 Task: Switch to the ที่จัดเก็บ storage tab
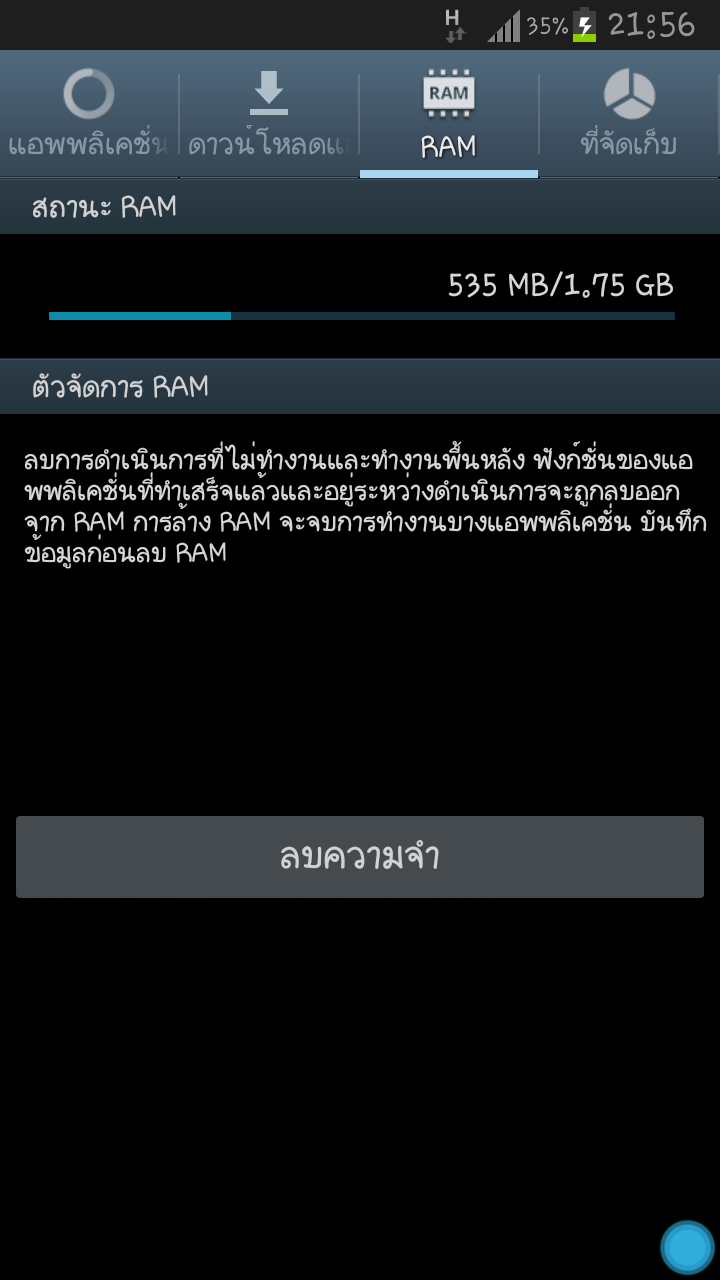point(629,115)
